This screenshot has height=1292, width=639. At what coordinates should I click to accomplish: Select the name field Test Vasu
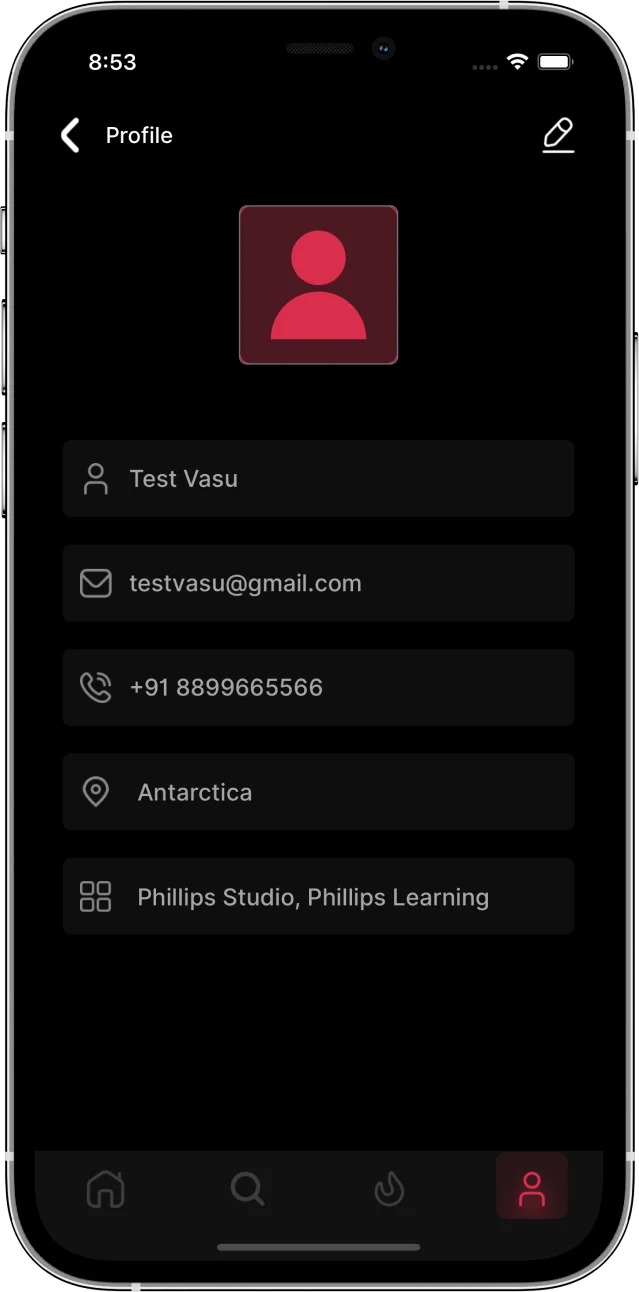(x=318, y=479)
